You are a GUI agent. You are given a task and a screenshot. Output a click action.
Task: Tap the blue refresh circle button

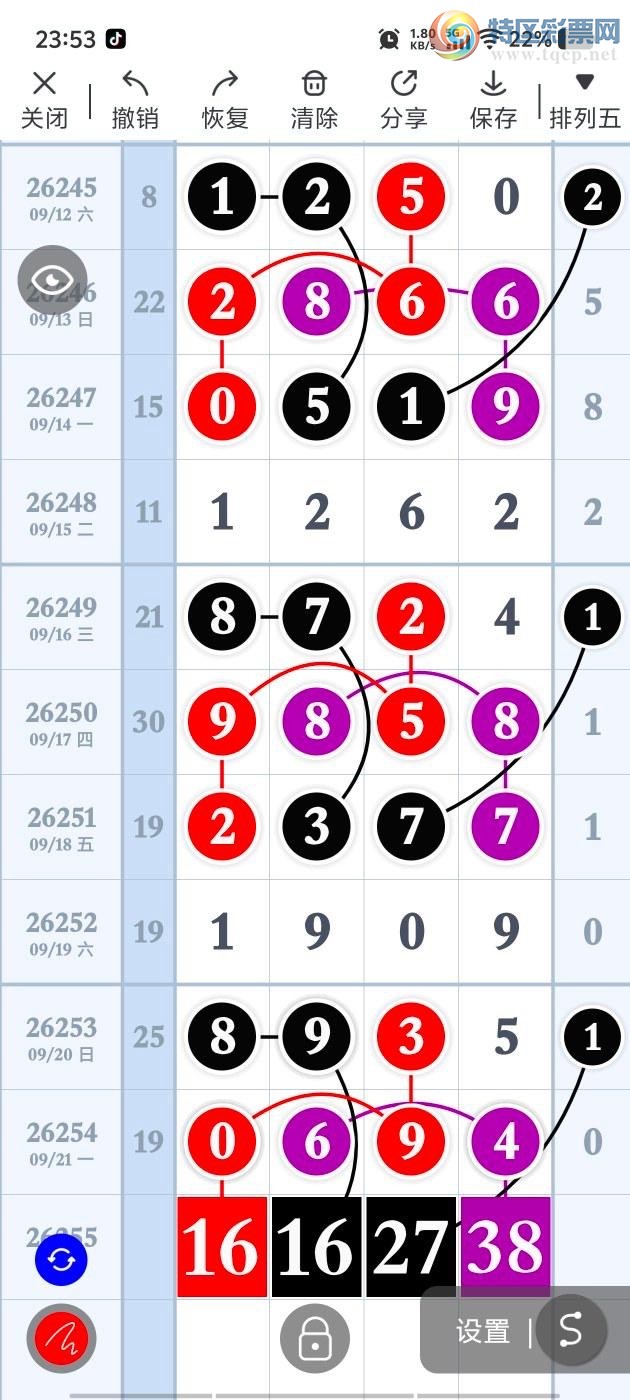[x=62, y=1260]
